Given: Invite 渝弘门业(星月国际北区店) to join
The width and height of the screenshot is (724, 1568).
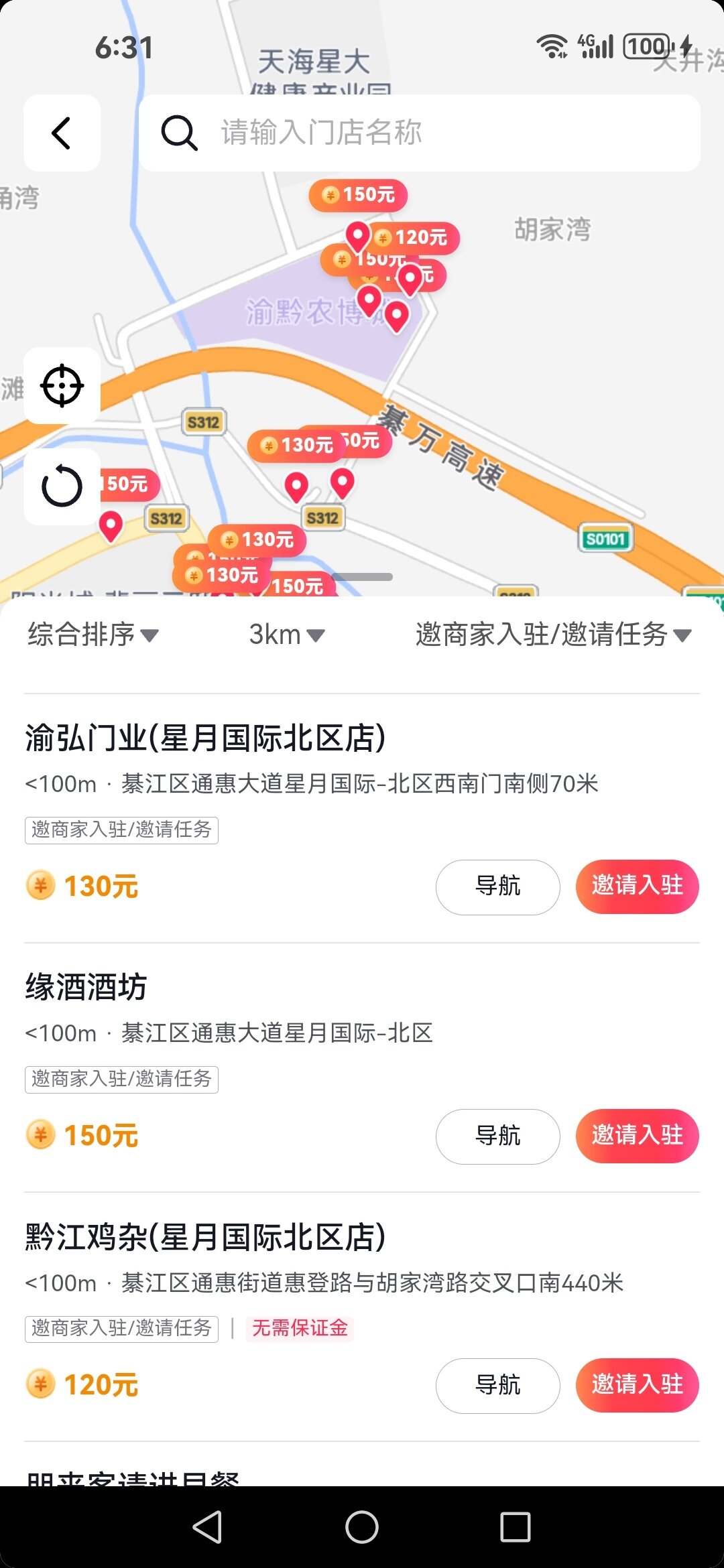Looking at the screenshot, I should [637, 887].
